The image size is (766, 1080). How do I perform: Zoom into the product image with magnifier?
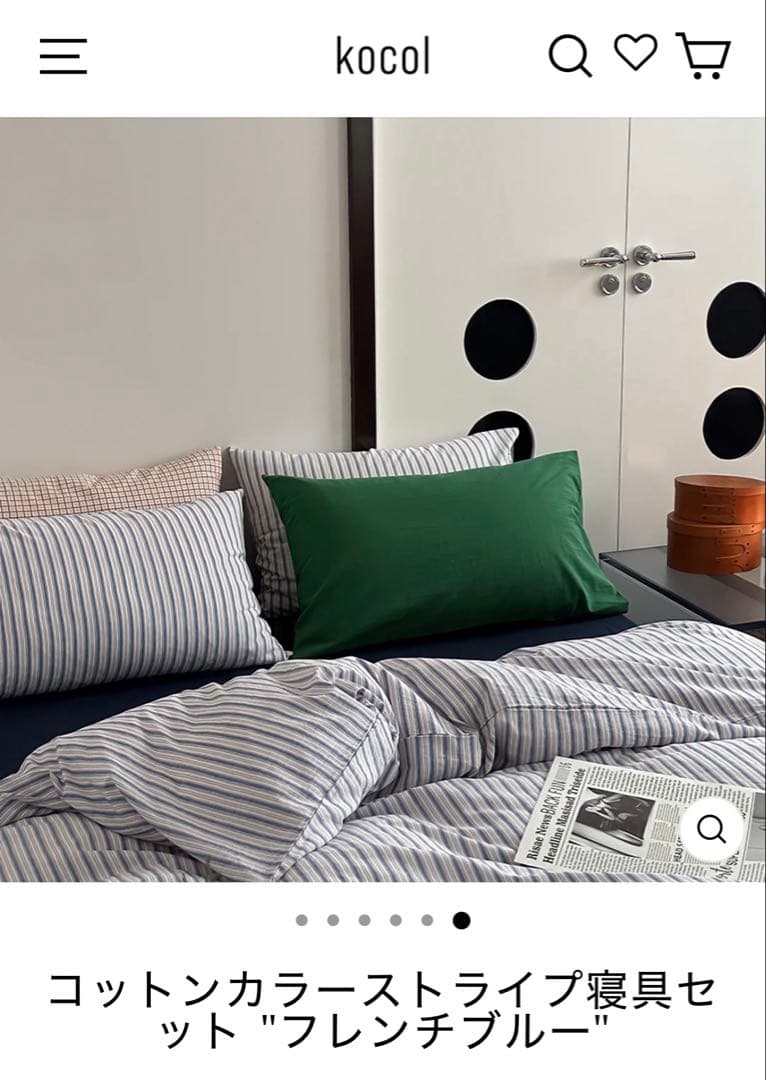[712, 828]
